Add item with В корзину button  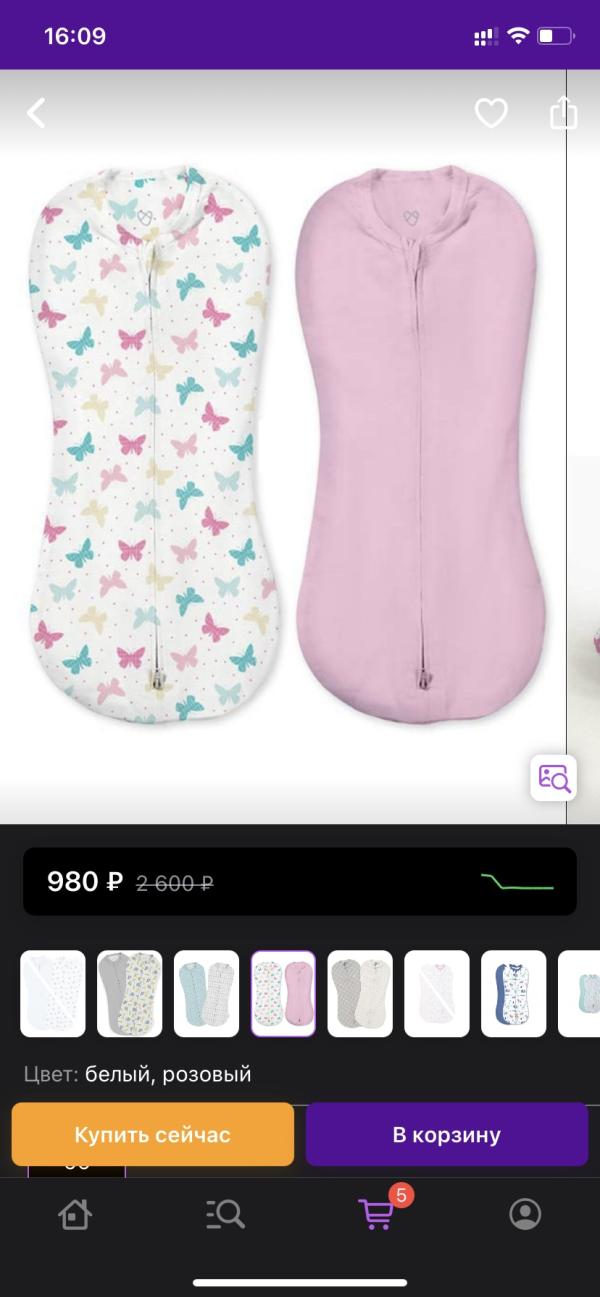446,1135
